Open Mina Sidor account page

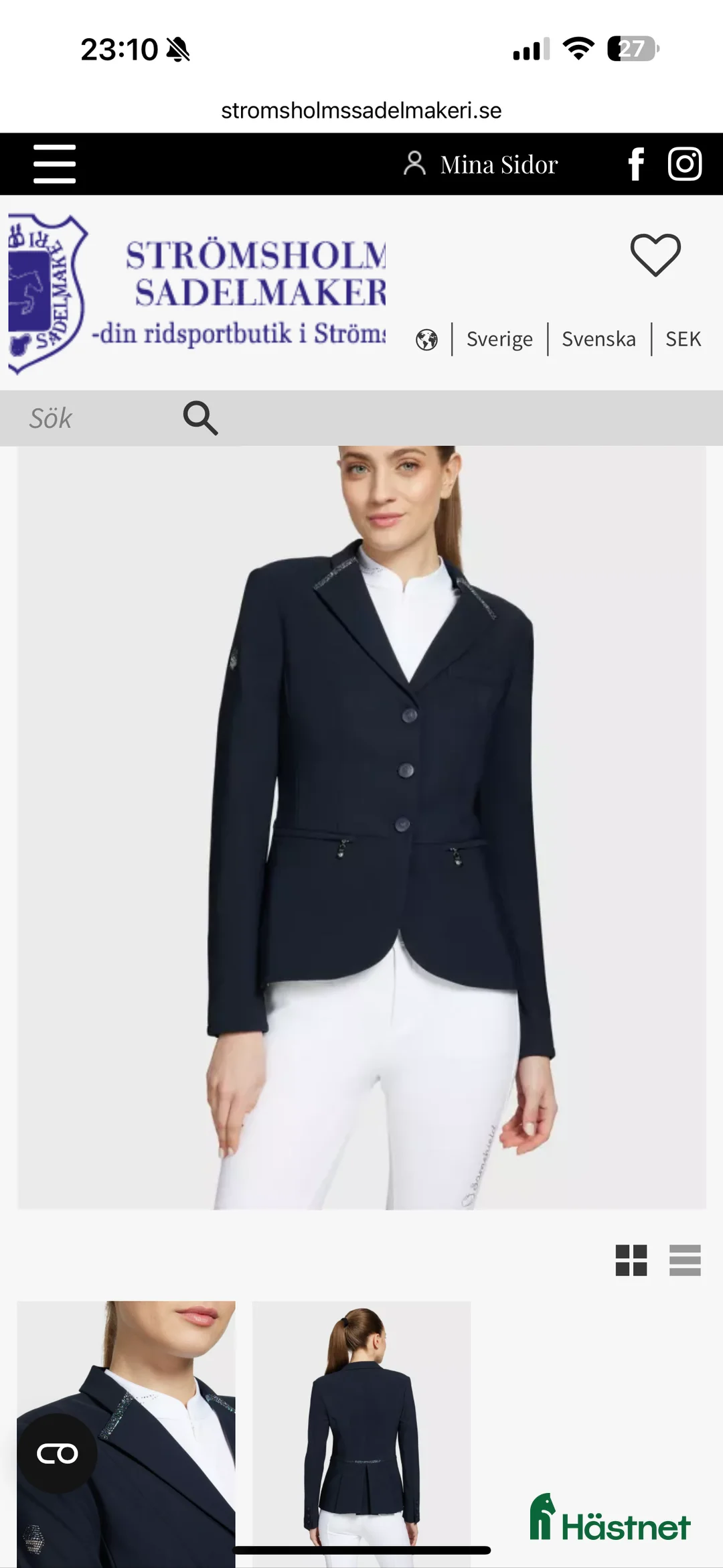point(481,164)
